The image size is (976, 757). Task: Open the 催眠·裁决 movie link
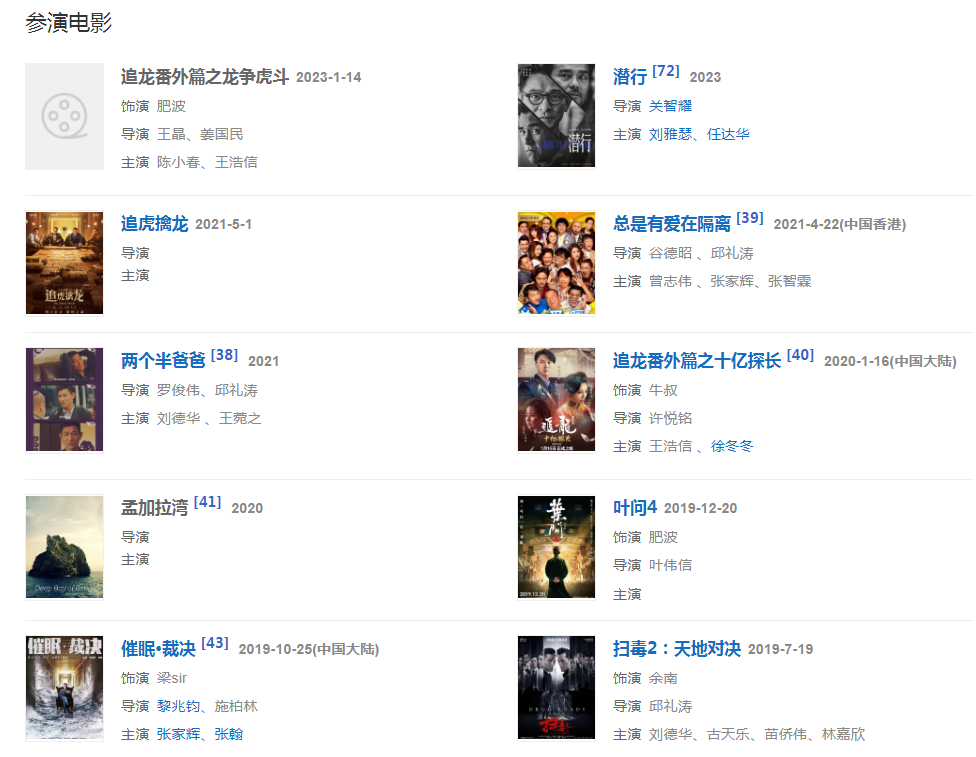158,648
